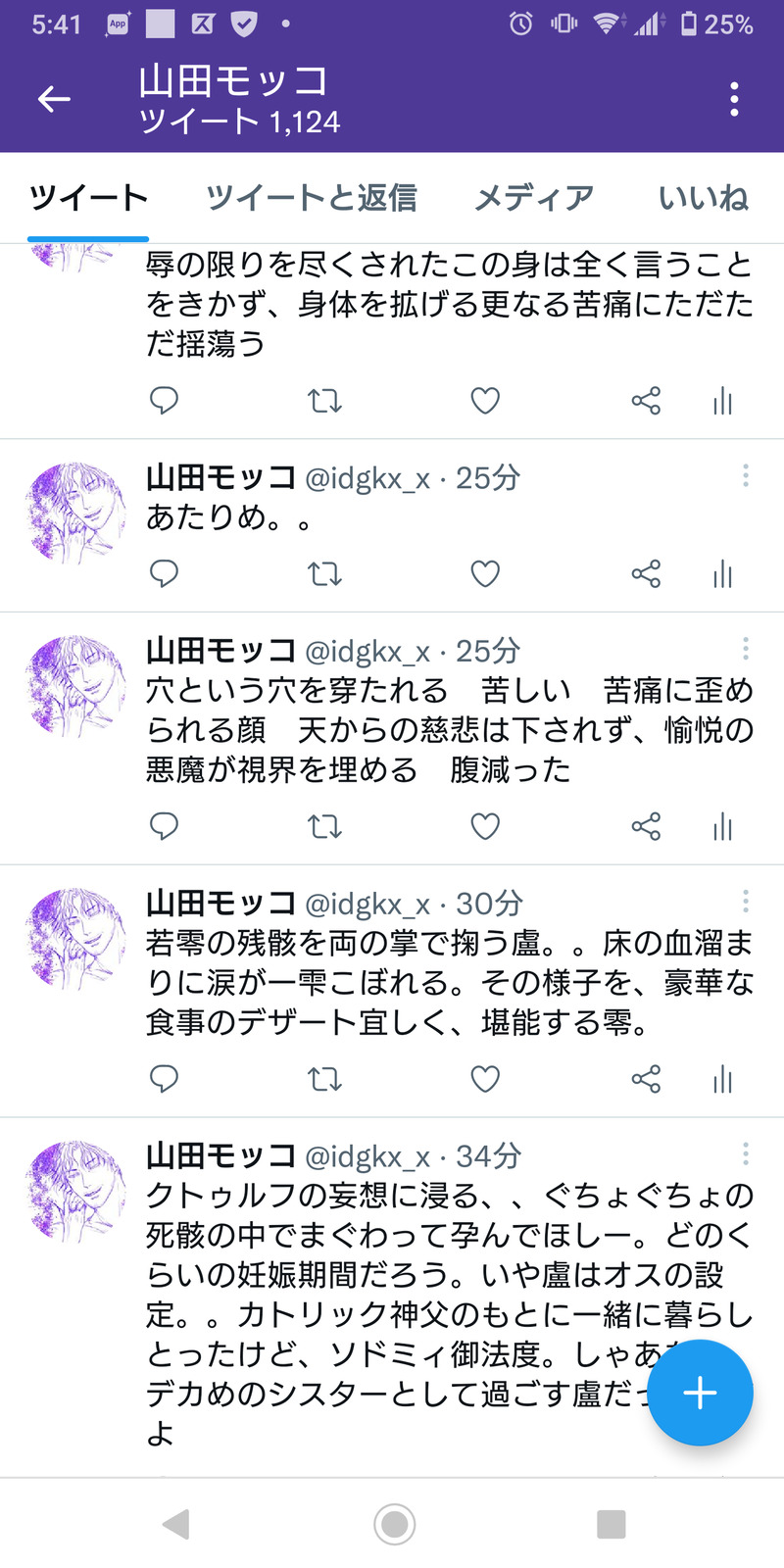The height and width of the screenshot is (1568, 784).
Task: View analytics of tweet ending 腹減った
Action: [723, 826]
